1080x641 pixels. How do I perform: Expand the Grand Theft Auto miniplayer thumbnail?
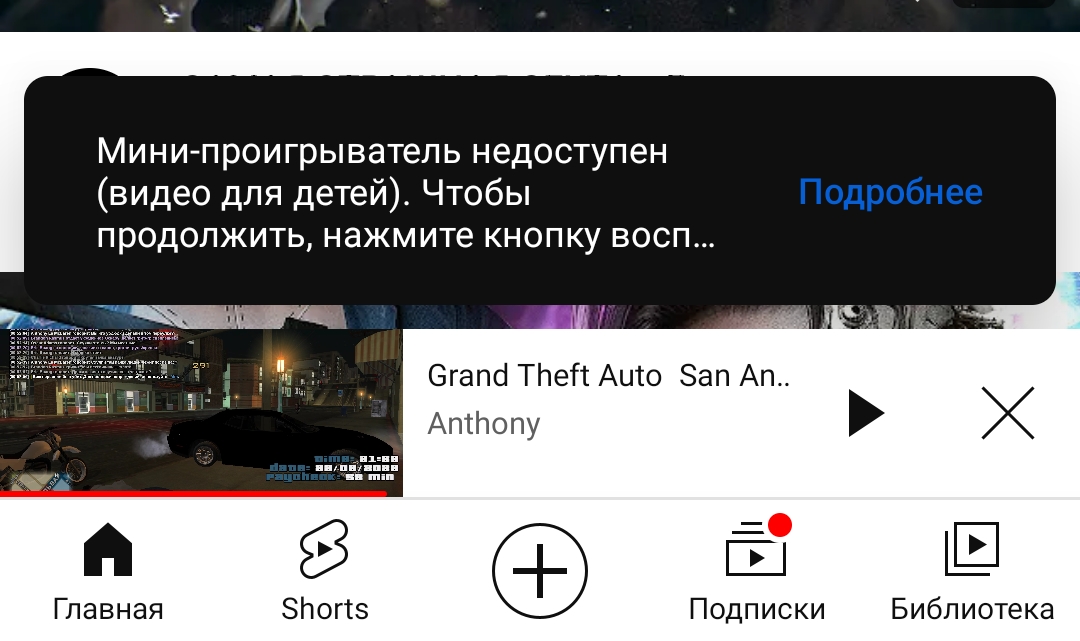(201, 412)
